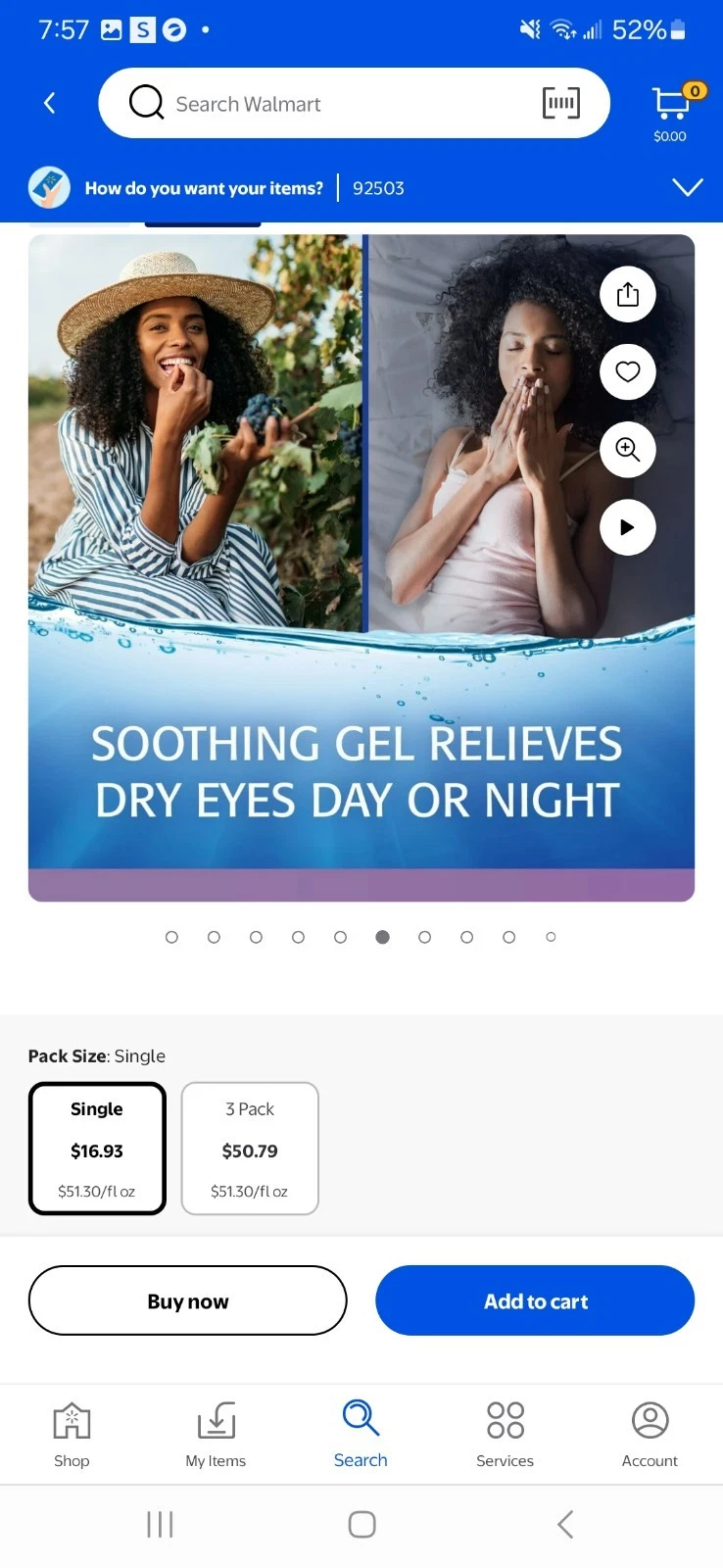Image resolution: width=723 pixels, height=1568 pixels.
Task: Open My Items tab
Action: [216, 1434]
